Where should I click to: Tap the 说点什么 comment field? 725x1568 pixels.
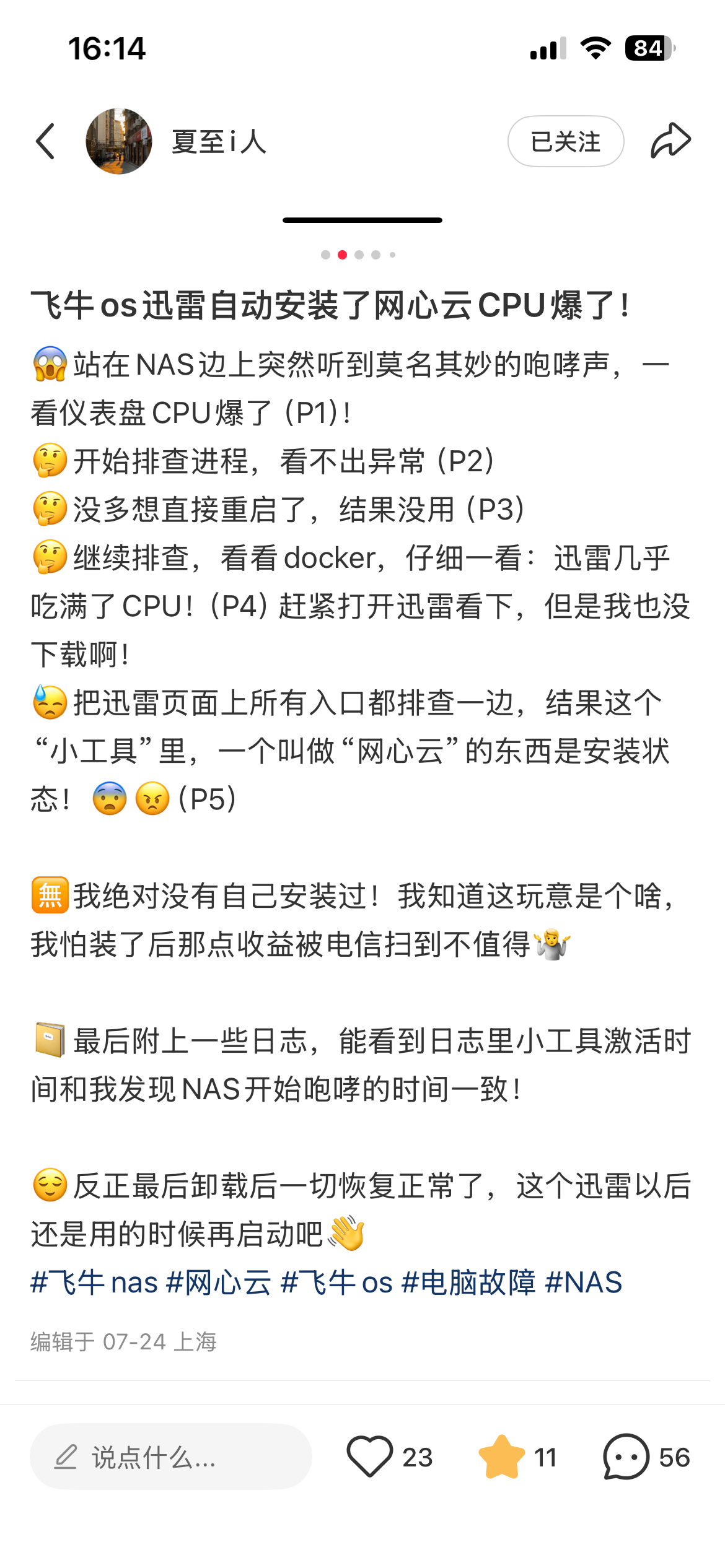[170, 1457]
